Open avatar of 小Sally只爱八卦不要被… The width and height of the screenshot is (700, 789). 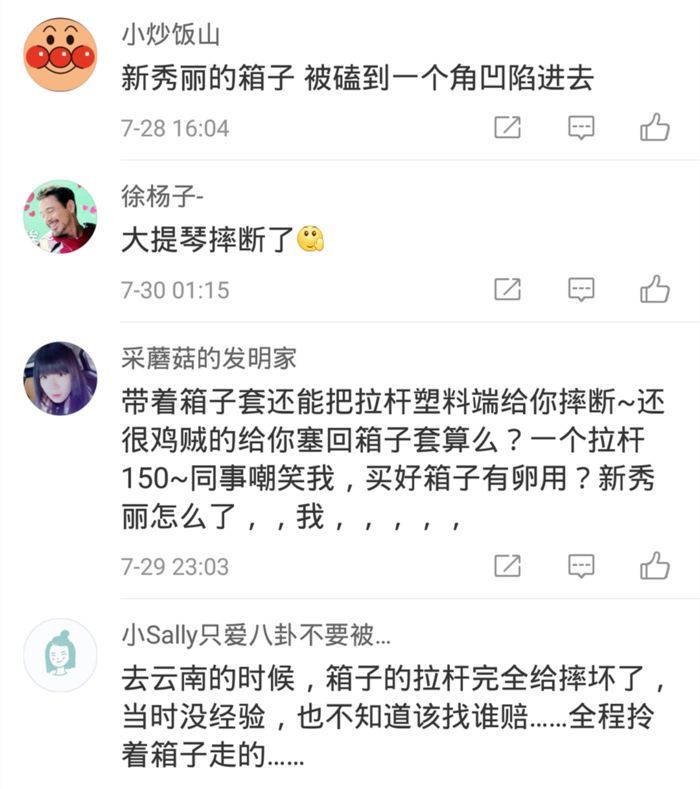pos(60,654)
